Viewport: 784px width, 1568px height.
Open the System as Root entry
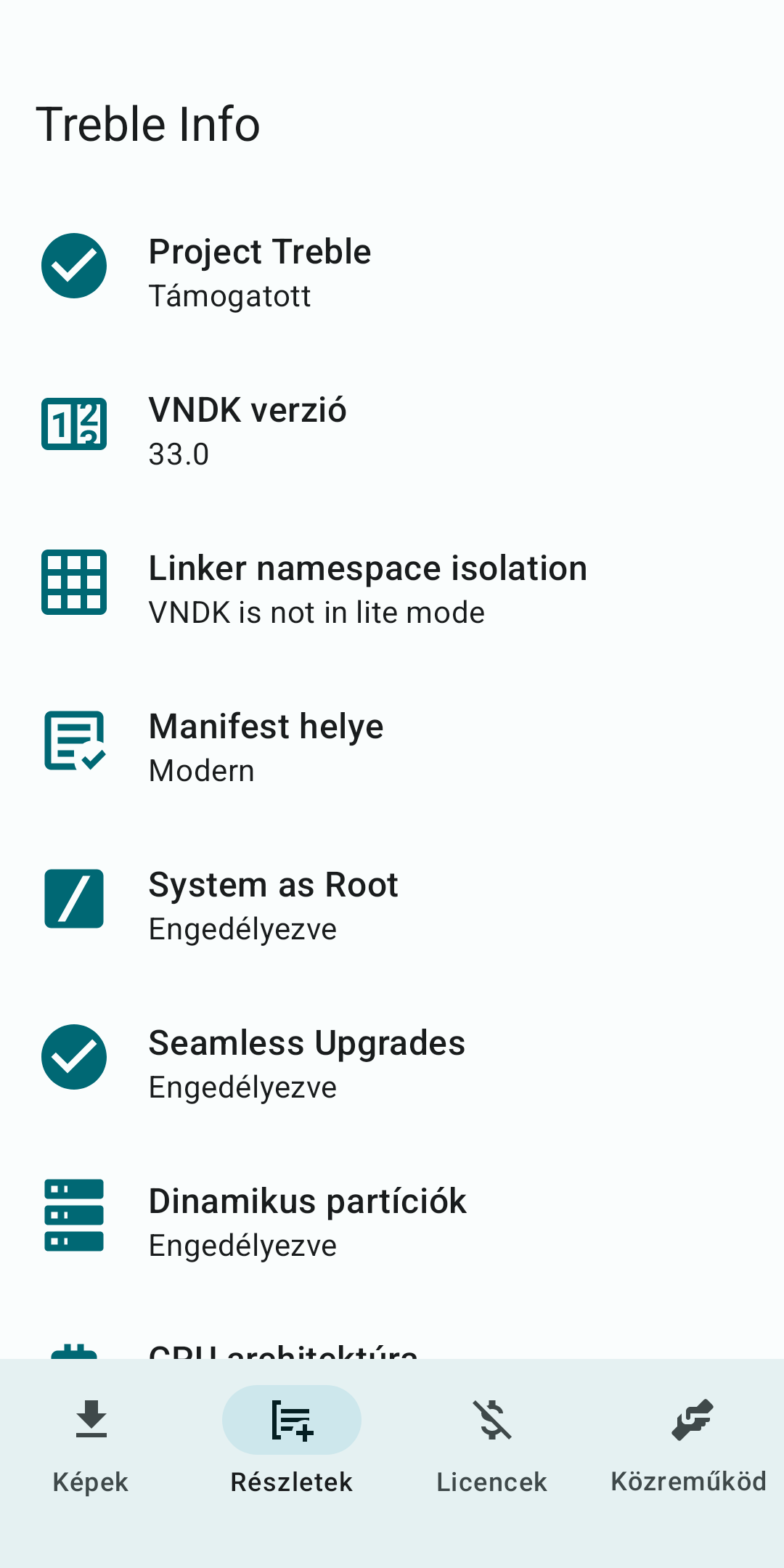[392, 905]
